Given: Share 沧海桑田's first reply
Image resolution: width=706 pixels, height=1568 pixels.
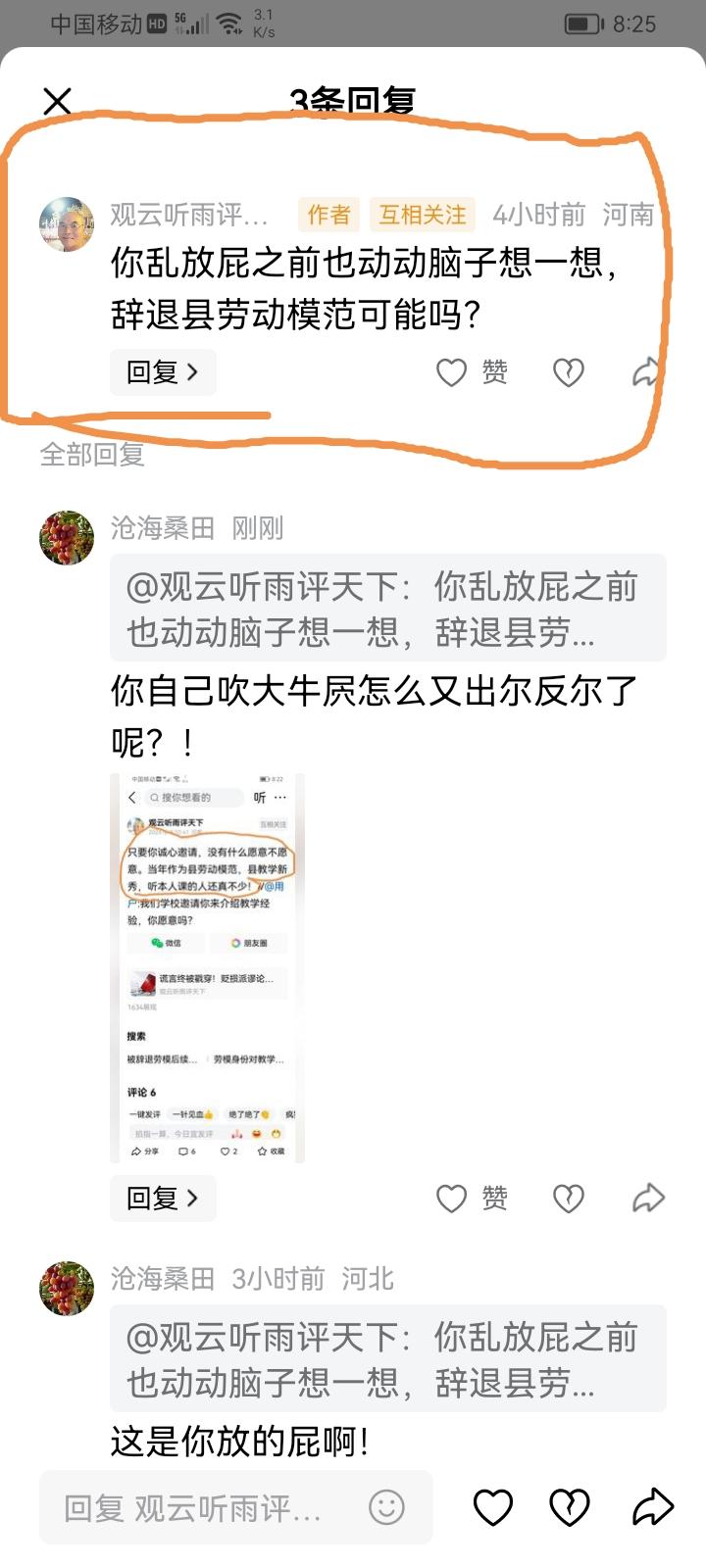Looking at the screenshot, I should 646,1198.
